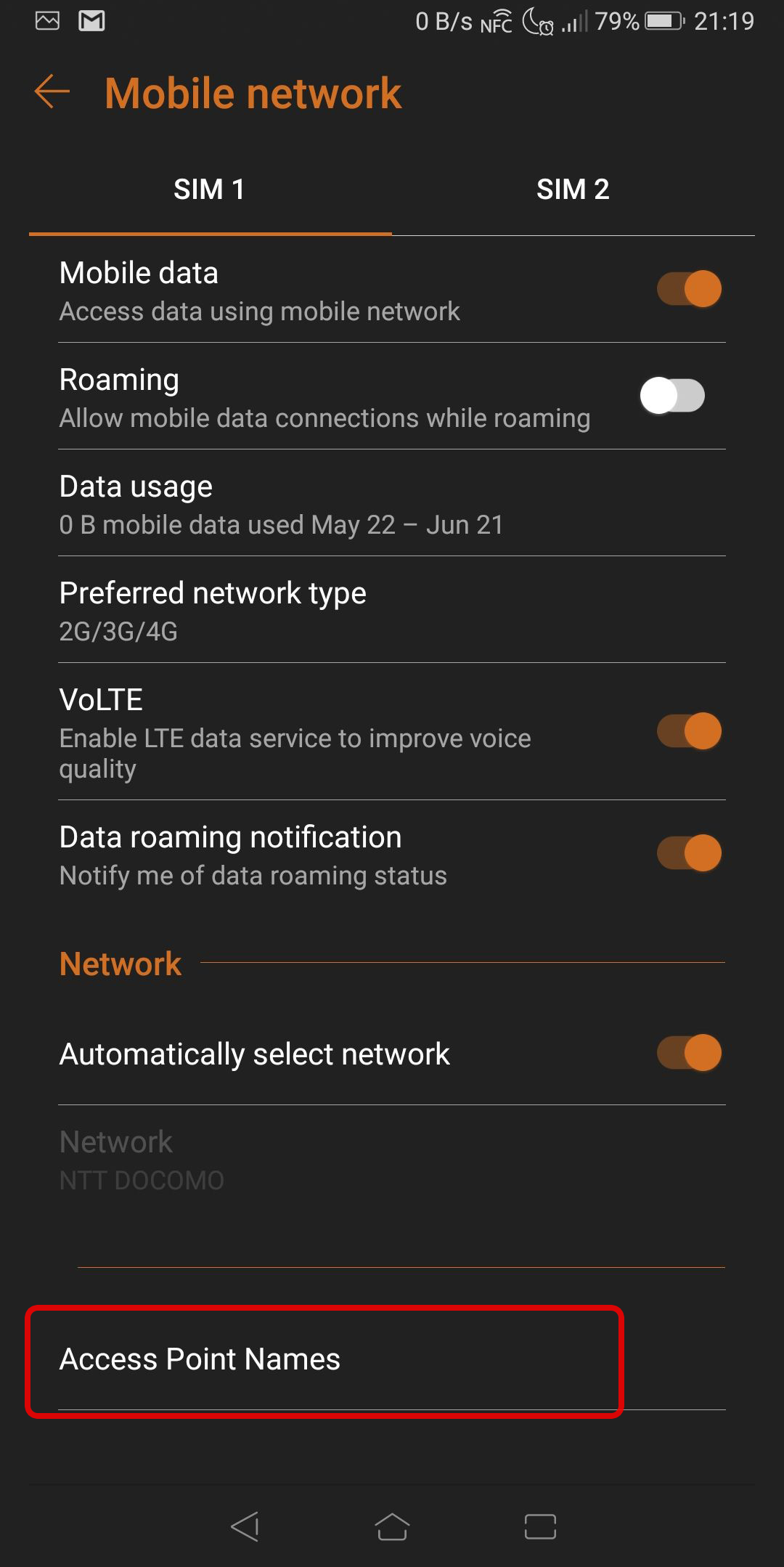Image resolution: width=784 pixels, height=1567 pixels.
Task: Turn off Automatically select network
Action: [689, 1053]
